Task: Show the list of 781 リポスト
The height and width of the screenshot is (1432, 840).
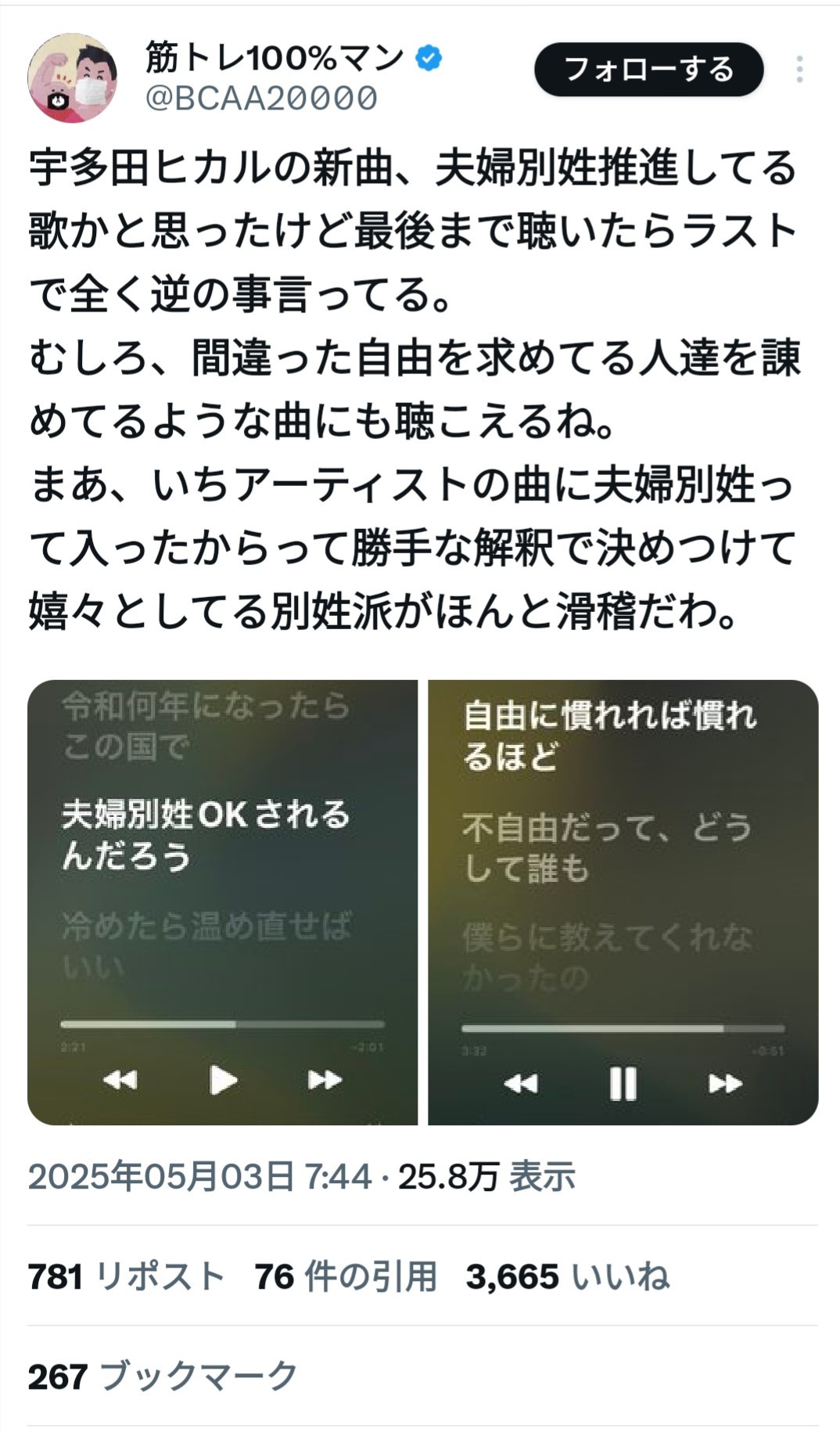Action: [x=127, y=1277]
